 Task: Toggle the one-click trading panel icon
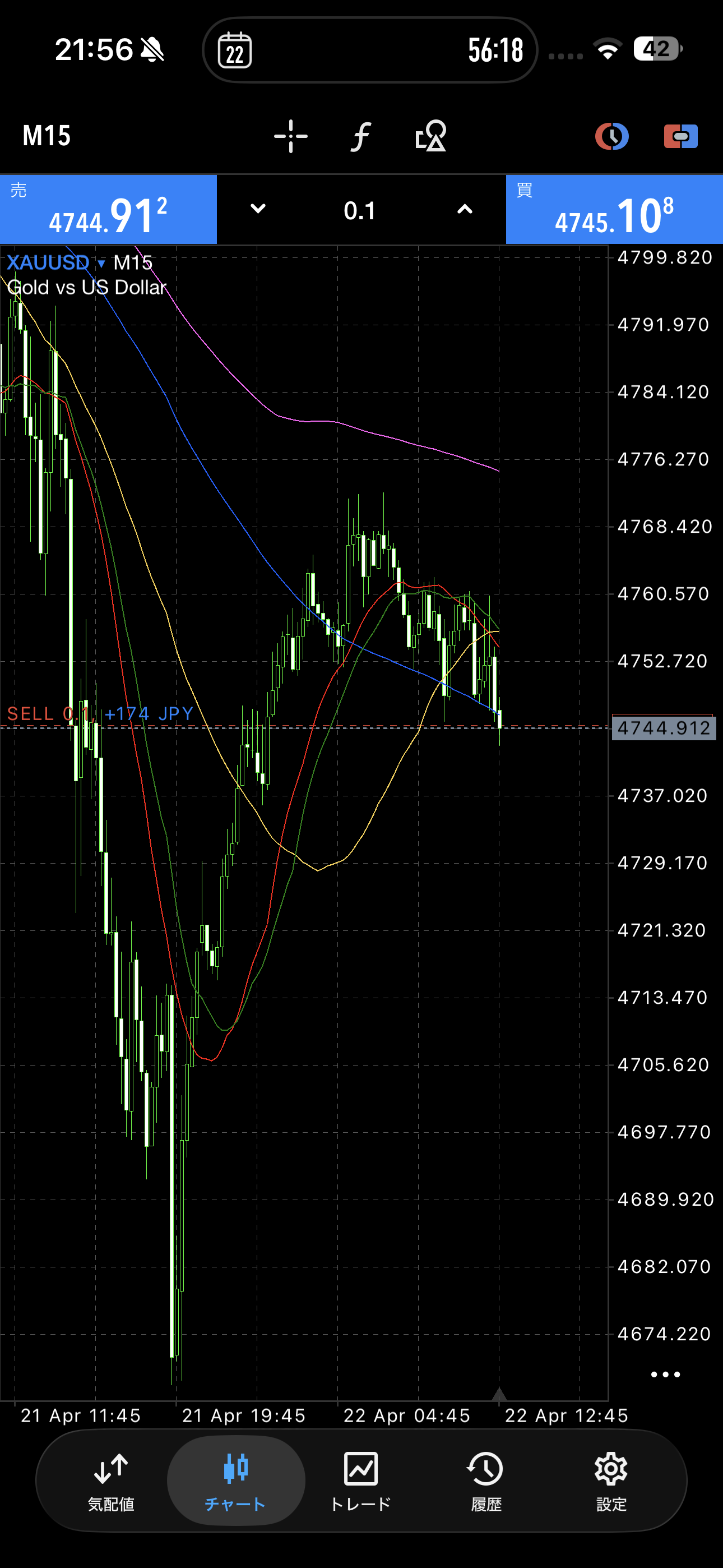point(680,136)
